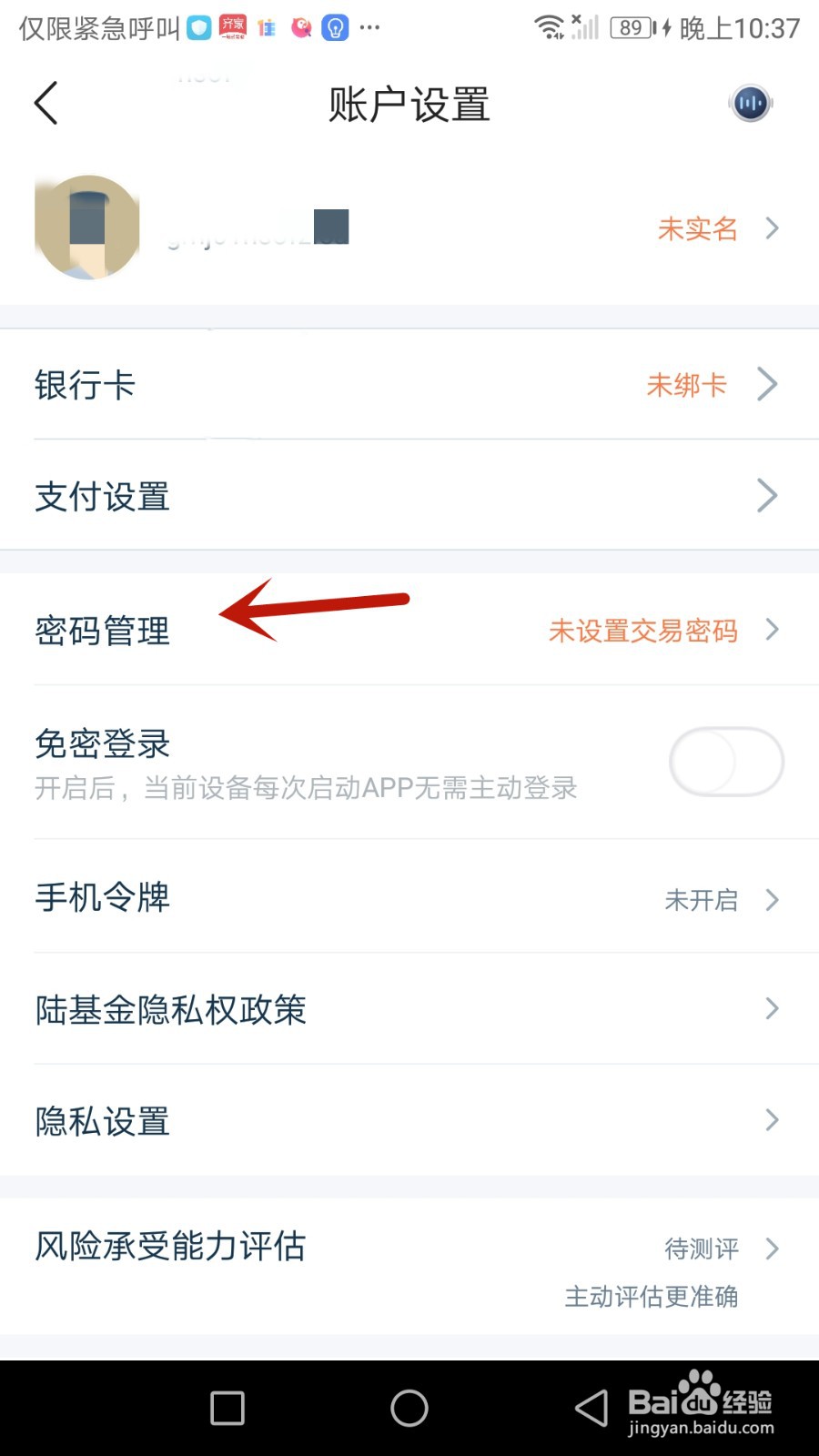
Task: Tap 未实名 to start real-name verification
Action: click(x=697, y=229)
